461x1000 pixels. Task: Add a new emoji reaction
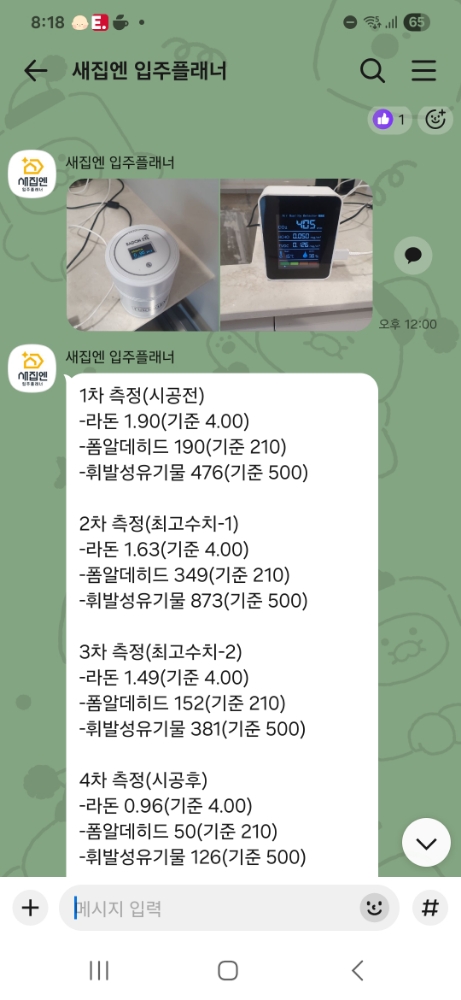click(x=435, y=119)
